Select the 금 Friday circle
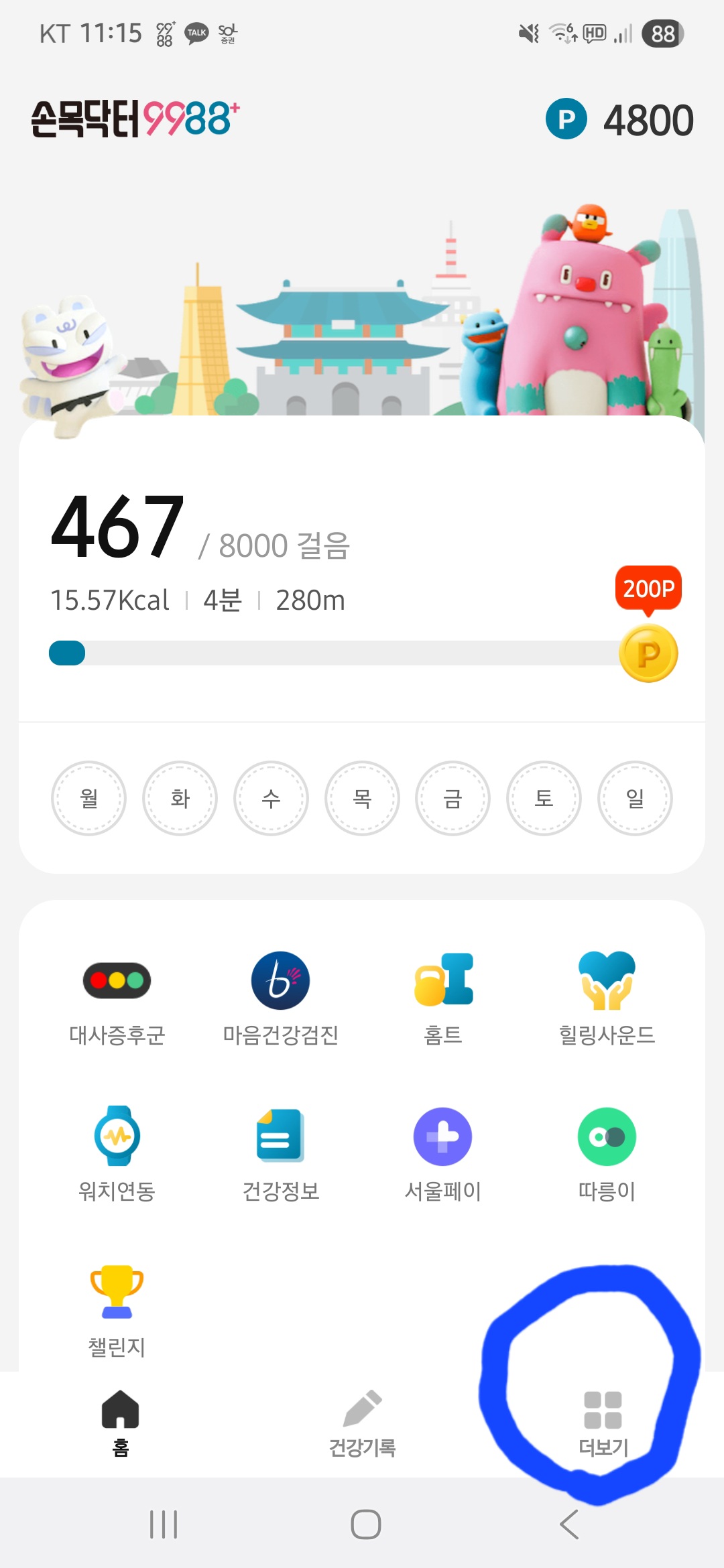The image size is (724, 1568). [452, 799]
